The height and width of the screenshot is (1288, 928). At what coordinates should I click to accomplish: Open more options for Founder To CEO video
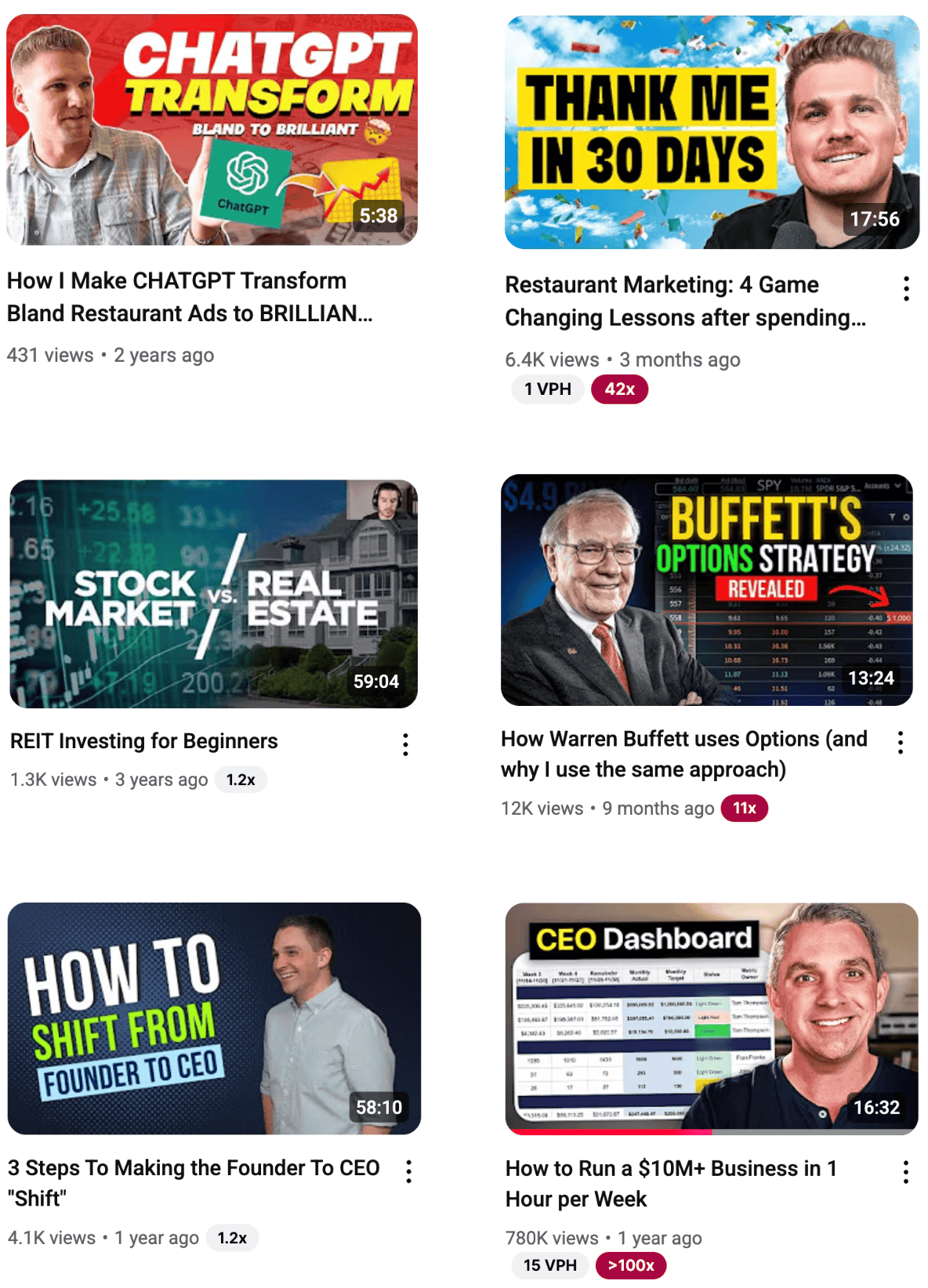coord(408,1171)
